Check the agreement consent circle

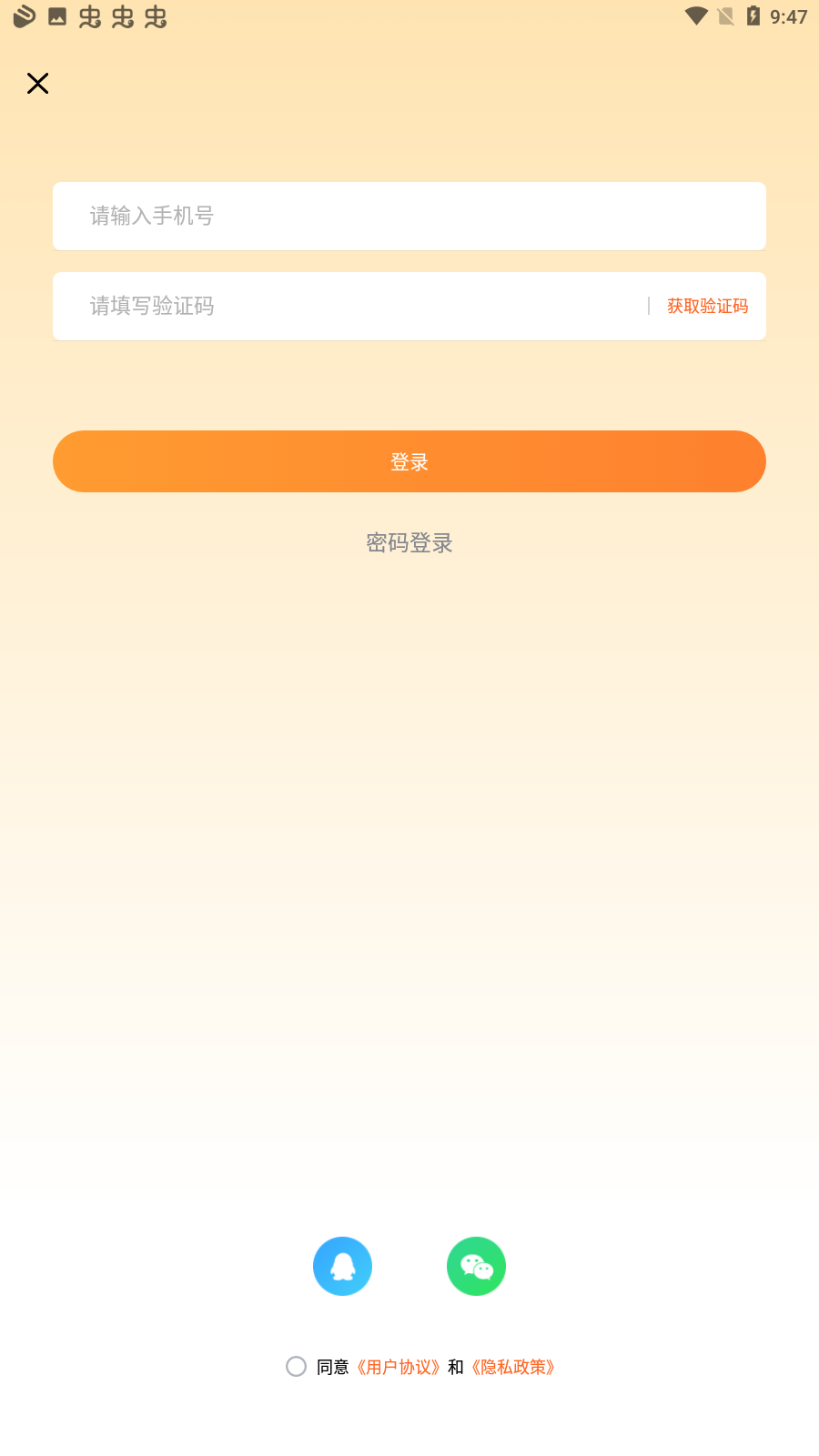296,1367
